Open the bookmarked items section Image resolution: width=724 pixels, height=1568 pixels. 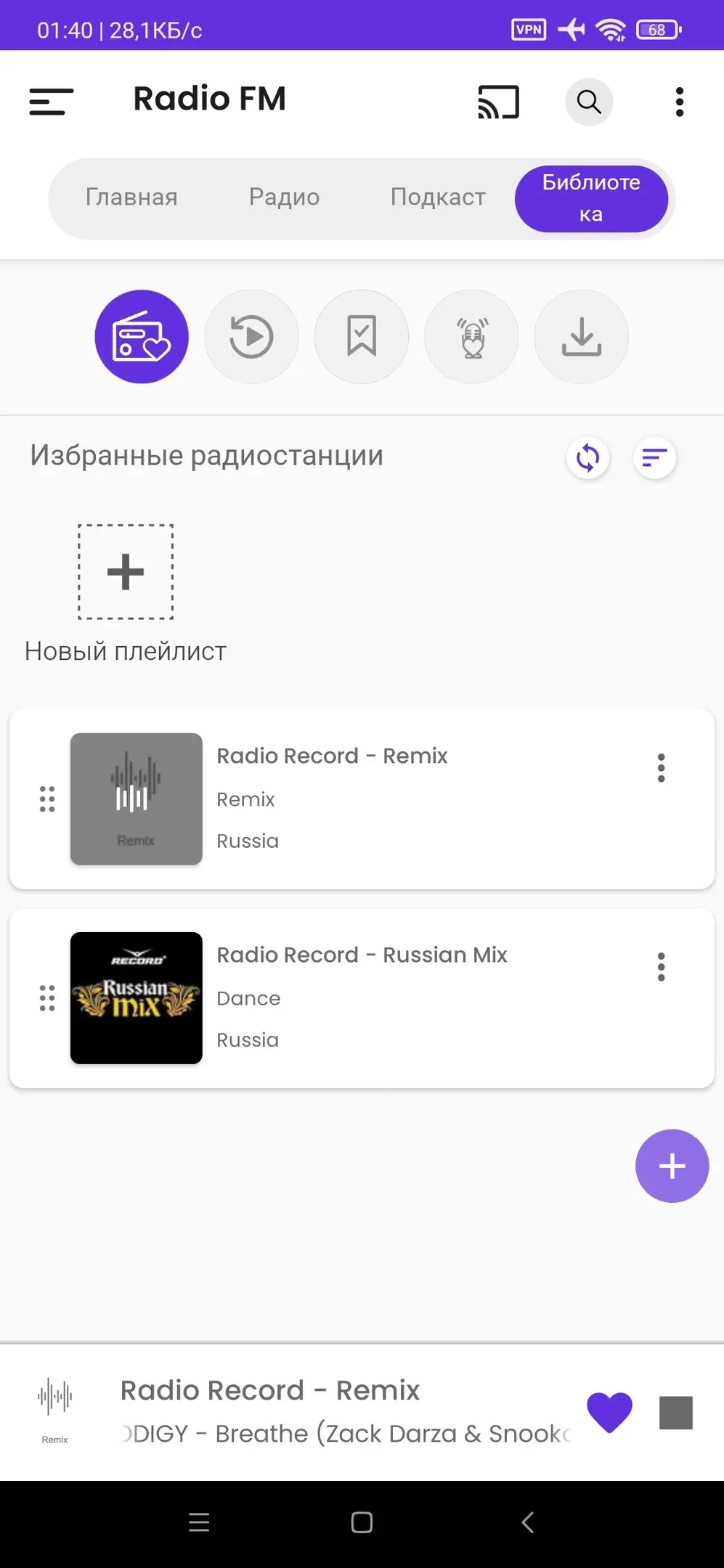click(x=362, y=337)
